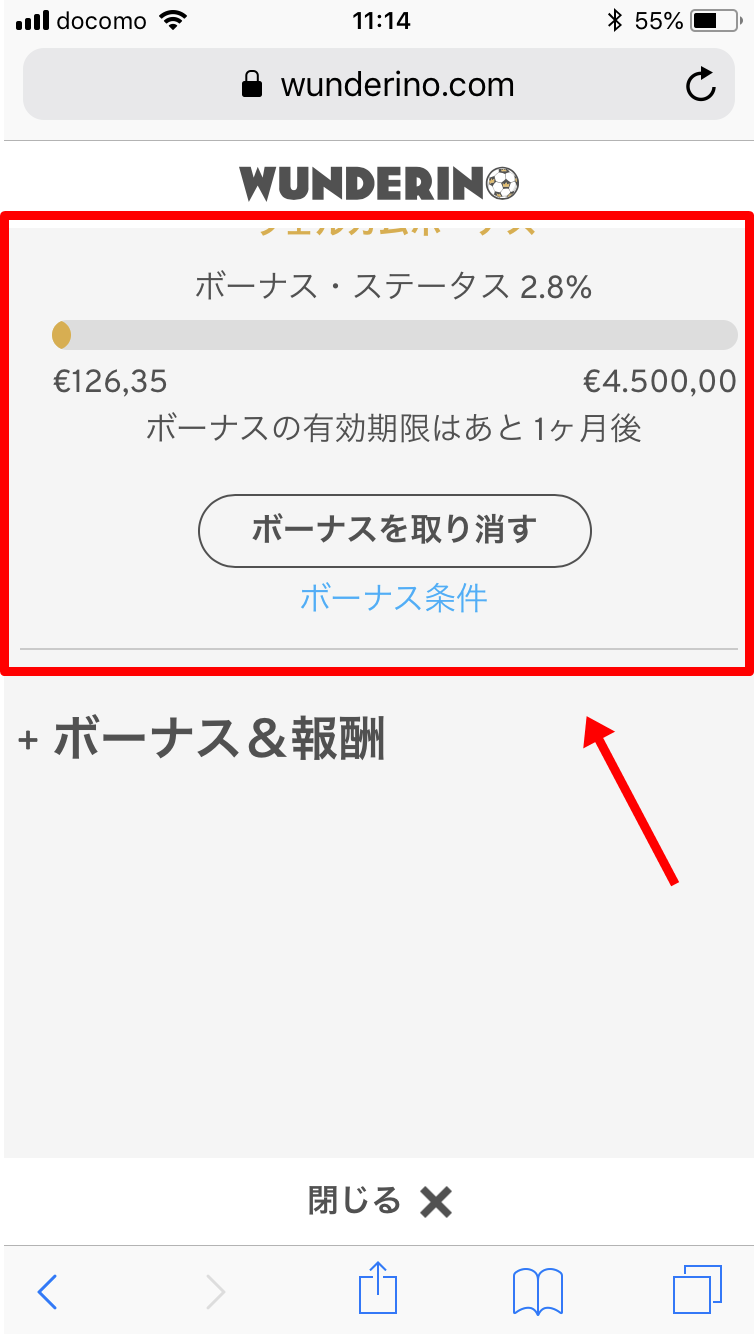Screen dimensions: 754x1334
Task: Tap the ボーナスを取り消す button
Action: coord(395,530)
